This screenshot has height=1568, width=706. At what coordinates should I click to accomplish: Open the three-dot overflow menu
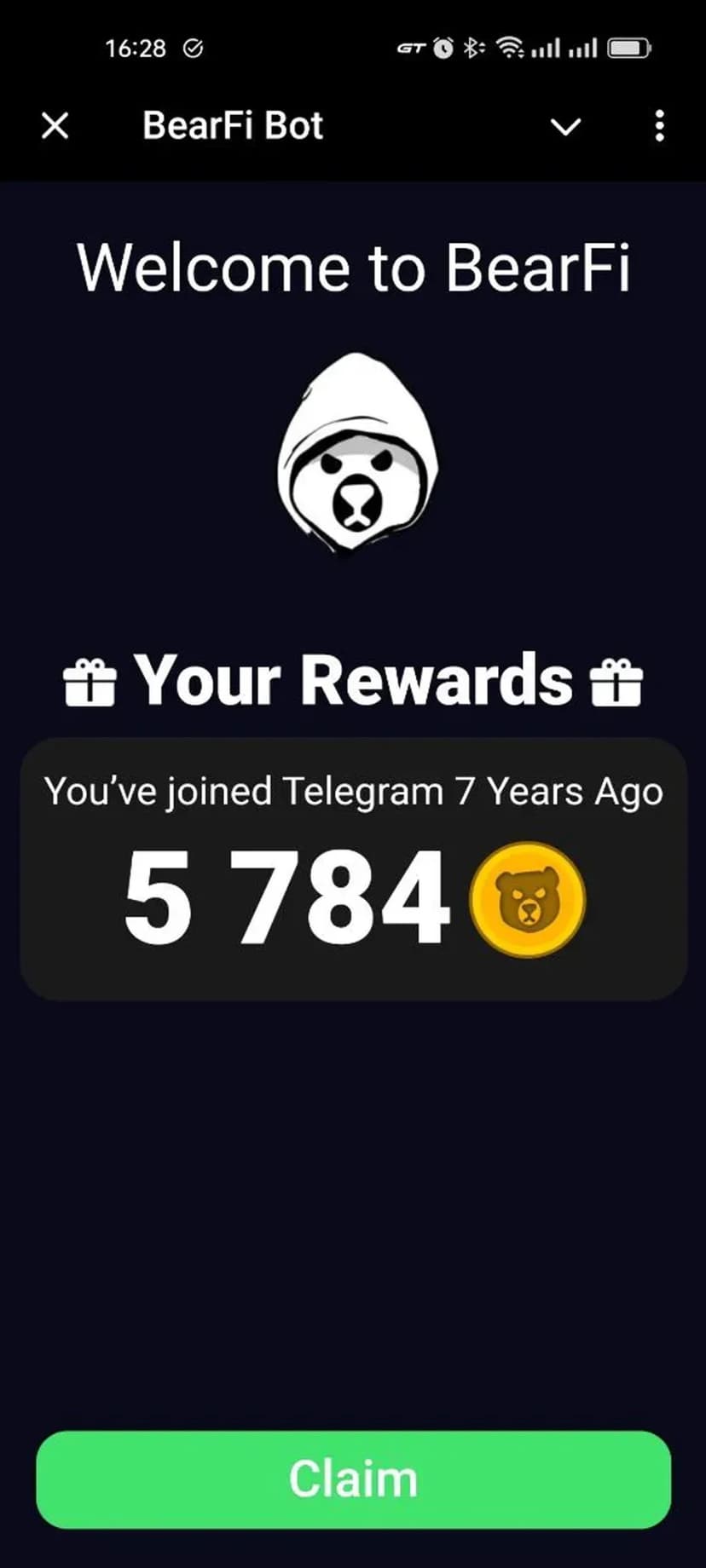659,126
